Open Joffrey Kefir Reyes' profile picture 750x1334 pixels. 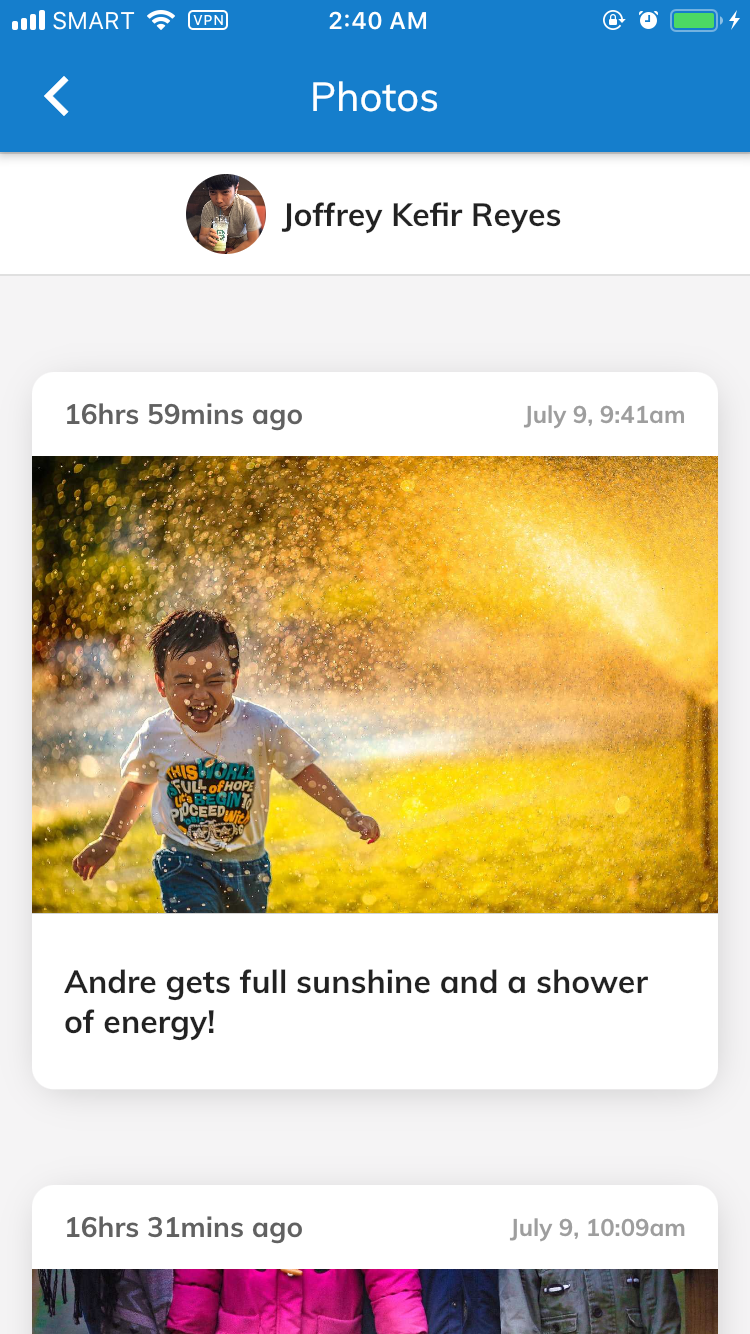(226, 214)
